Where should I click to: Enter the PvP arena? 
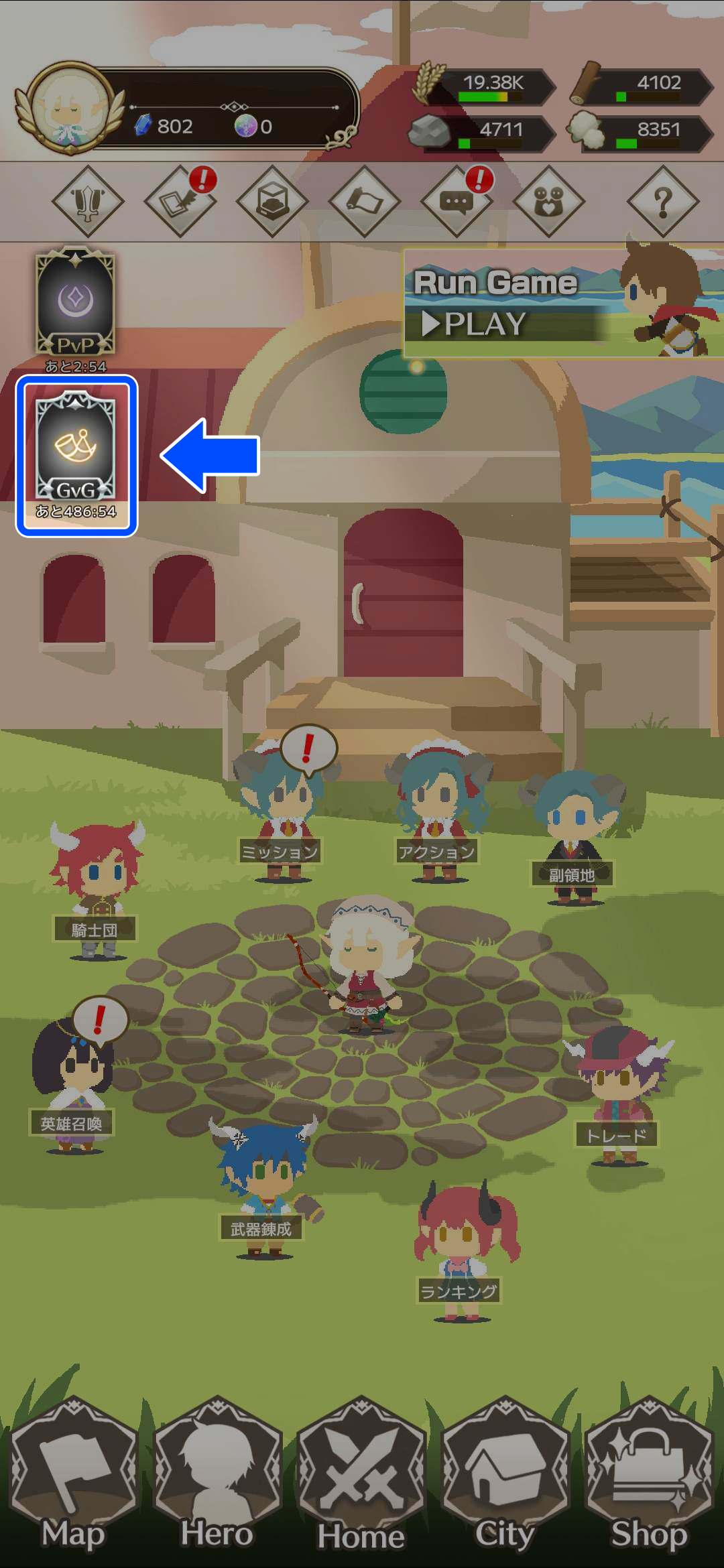pyautogui.click(x=76, y=304)
